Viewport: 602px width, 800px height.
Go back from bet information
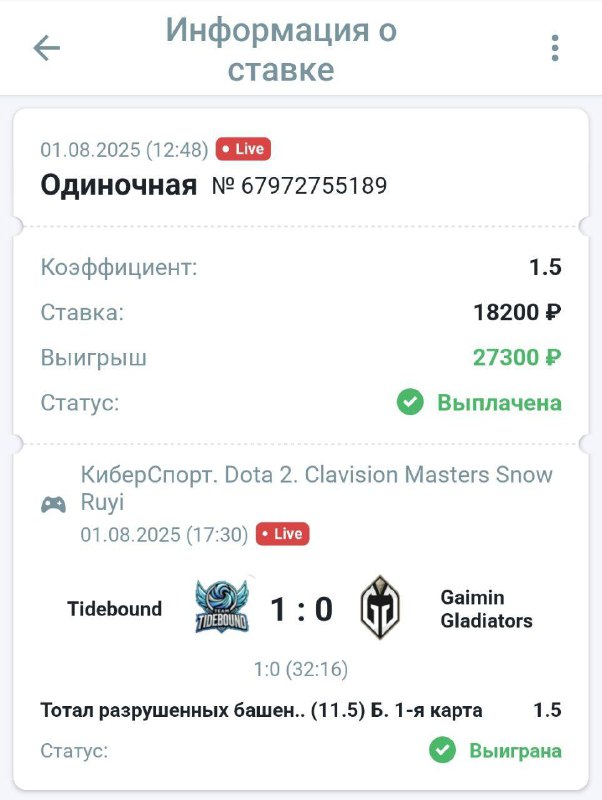(46, 48)
